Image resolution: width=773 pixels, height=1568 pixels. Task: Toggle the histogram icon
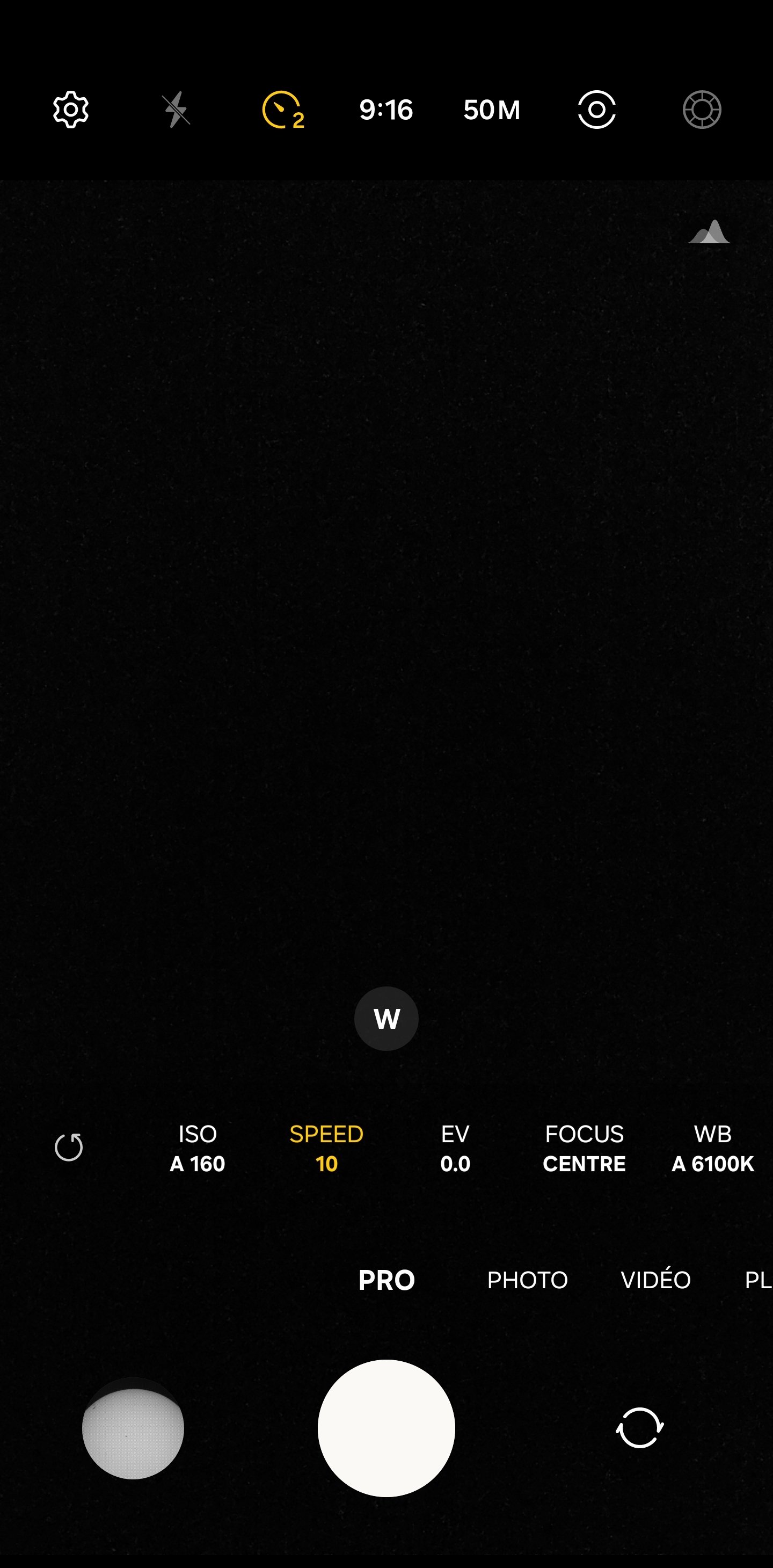coord(709,232)
